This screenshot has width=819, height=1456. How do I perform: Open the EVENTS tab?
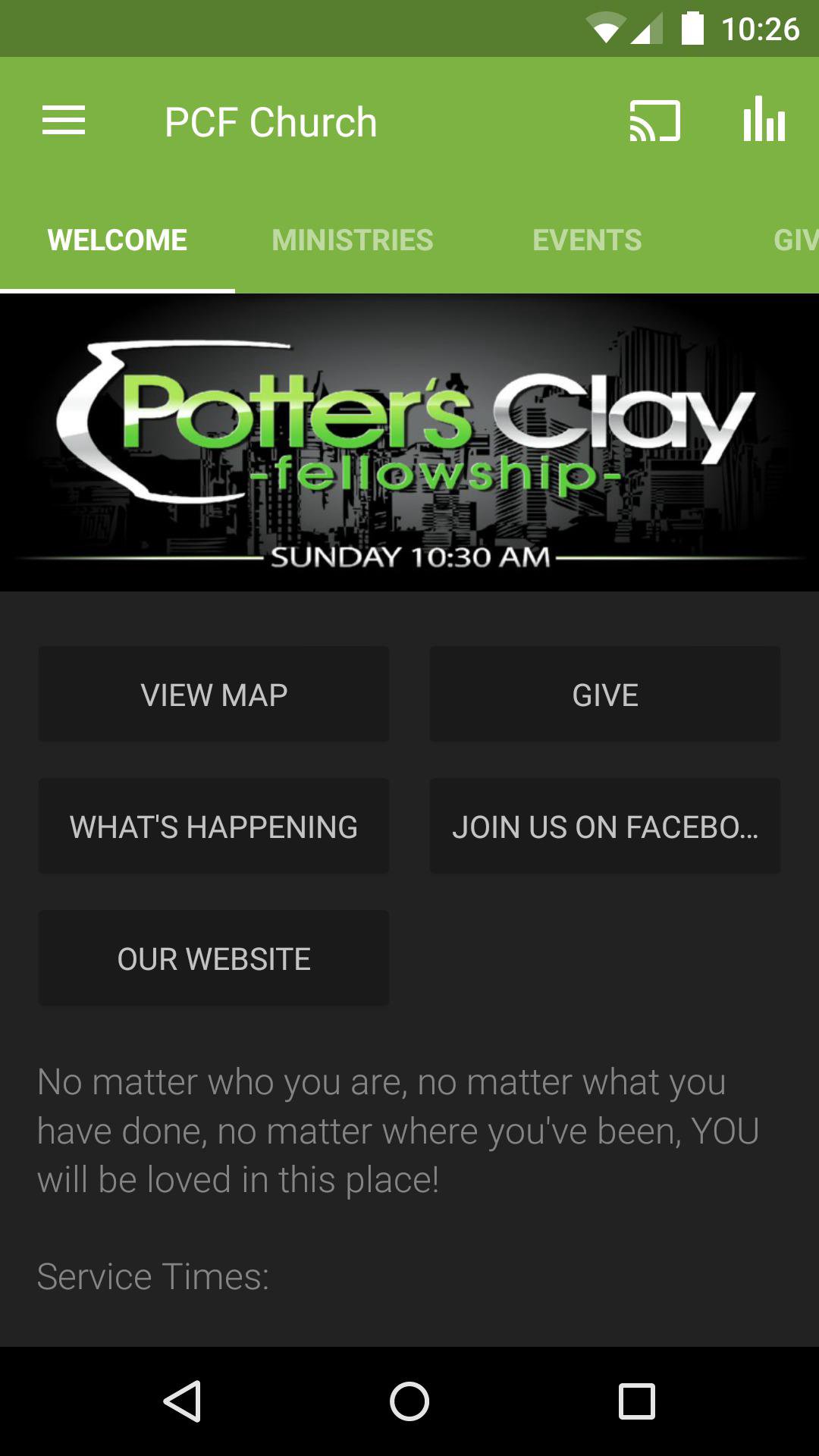pyautogui.click(x=587, y=239)
